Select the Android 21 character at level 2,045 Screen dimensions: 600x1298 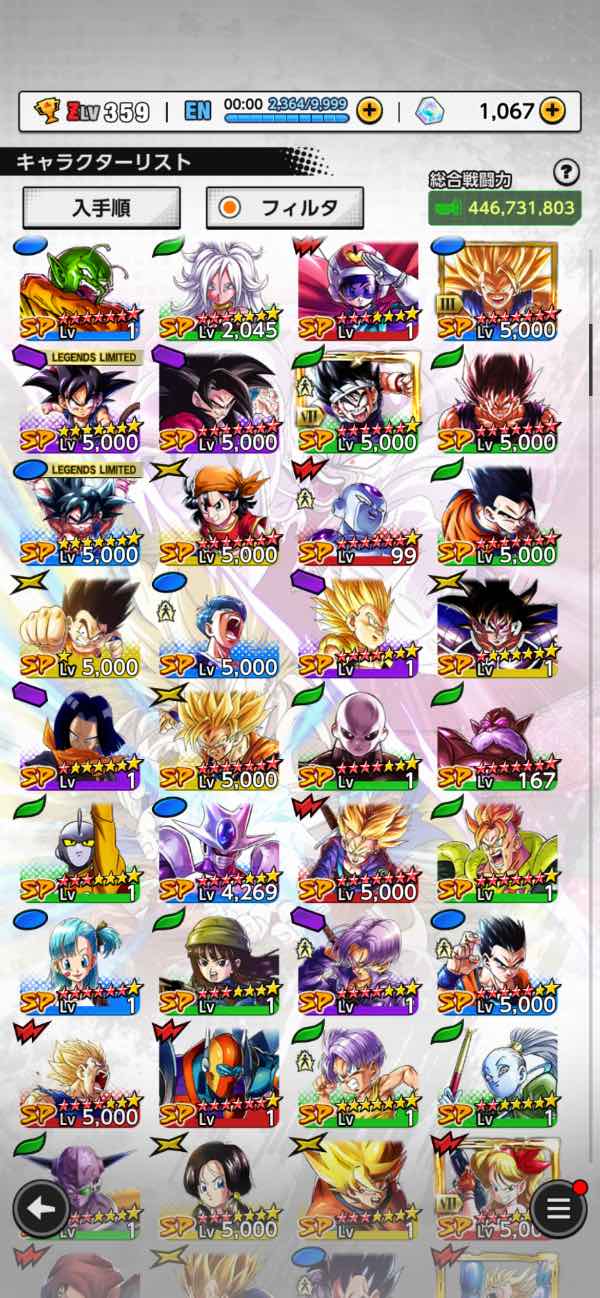tap(219, 290)
